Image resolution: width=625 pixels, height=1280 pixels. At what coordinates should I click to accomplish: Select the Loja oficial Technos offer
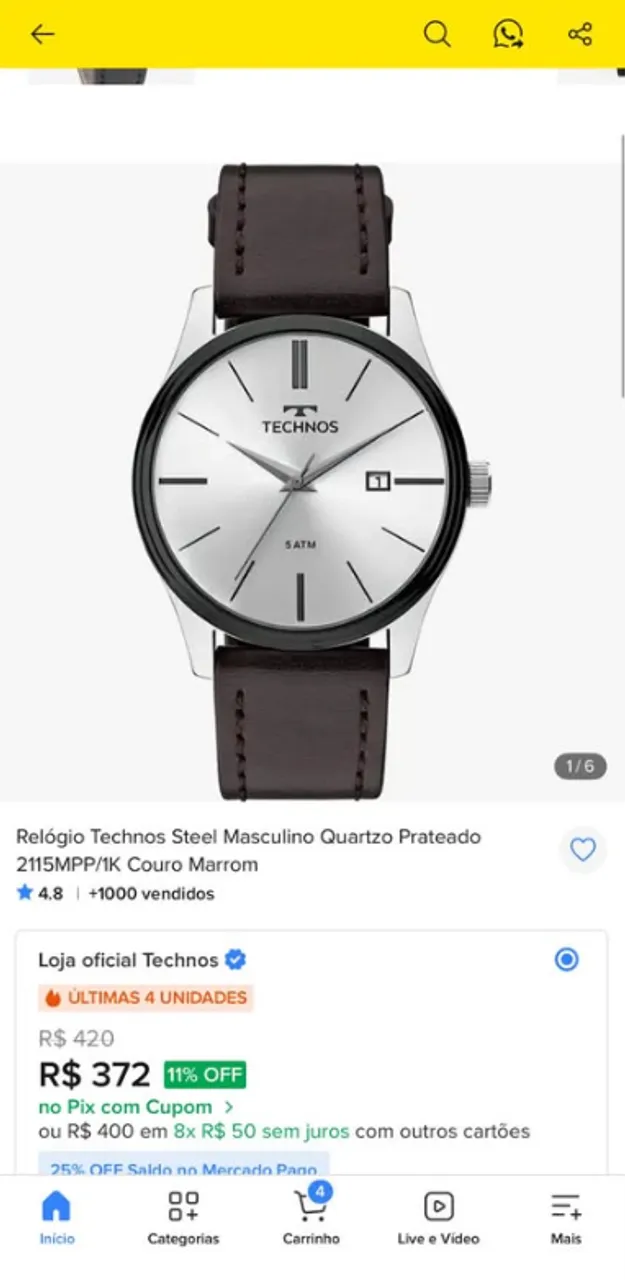[x=566, y=960]
